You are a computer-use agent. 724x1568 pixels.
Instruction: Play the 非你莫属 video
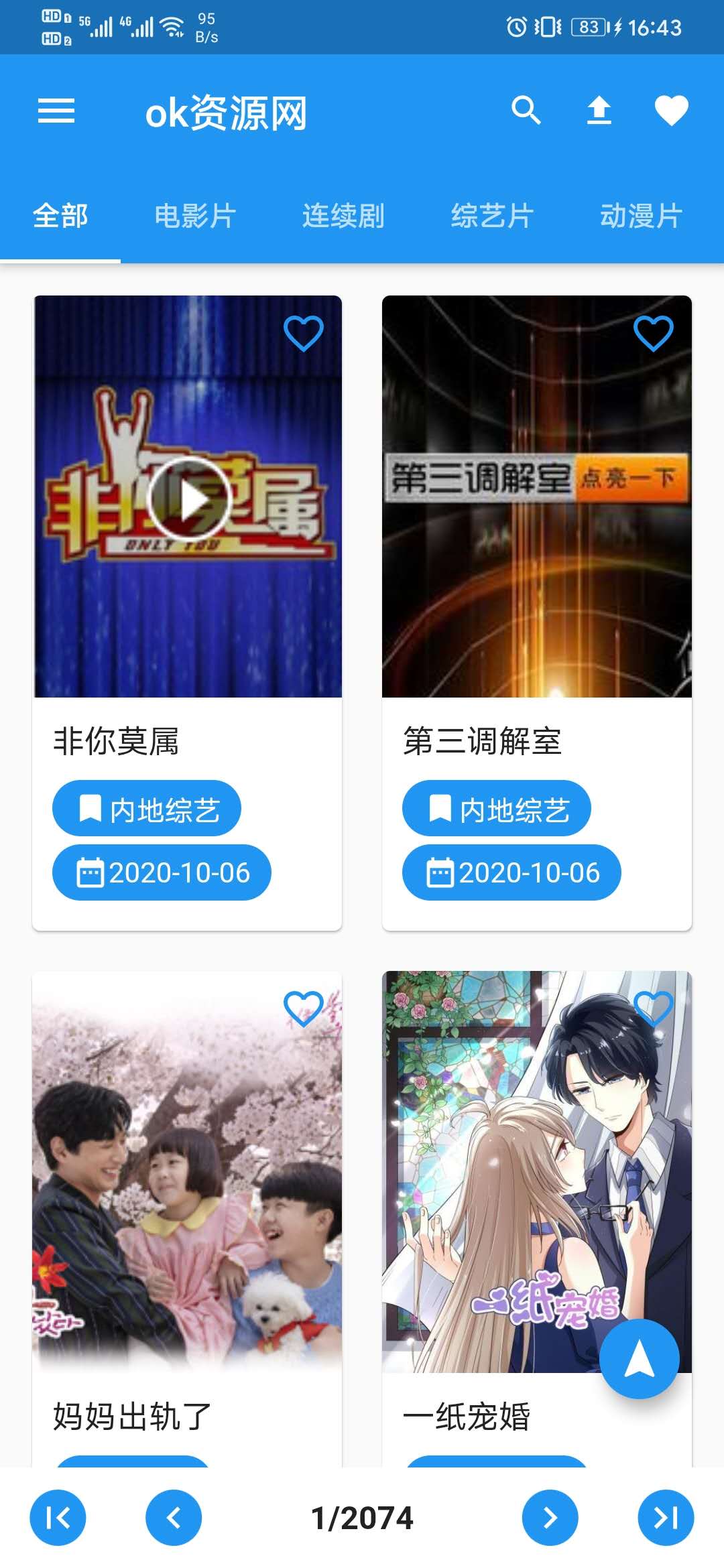pos(188,499)
